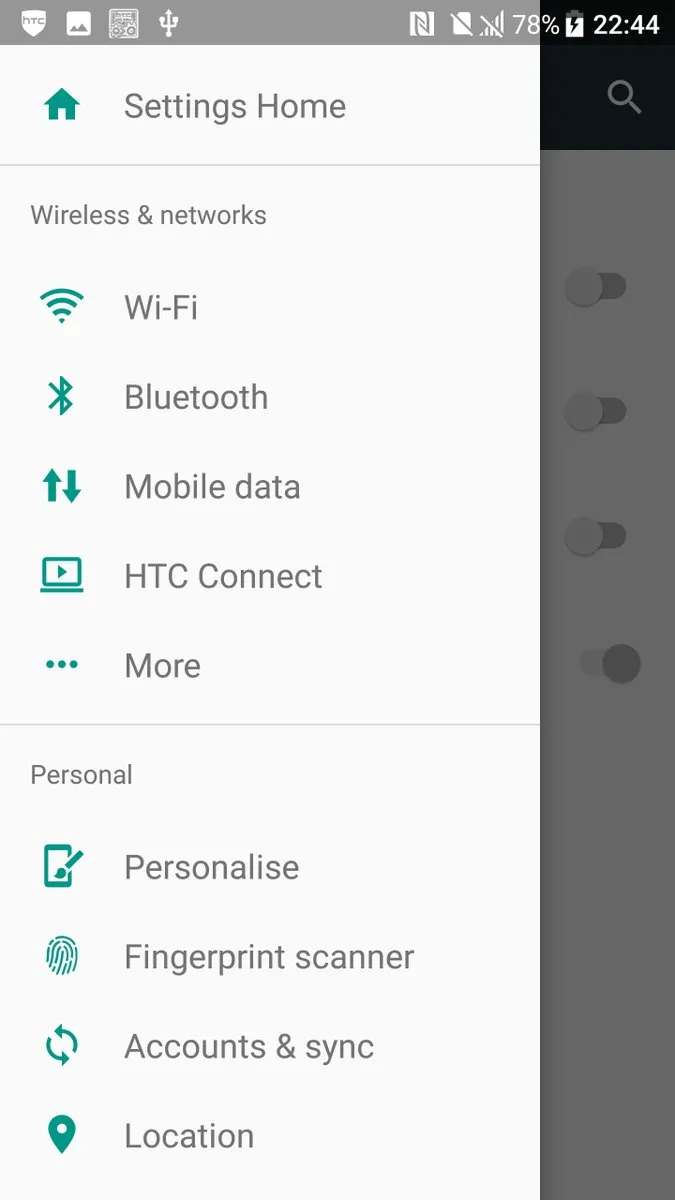Screen dimensions: 675x1200
Task: Open Mobile data settings
Action: [x=212, y=487]
